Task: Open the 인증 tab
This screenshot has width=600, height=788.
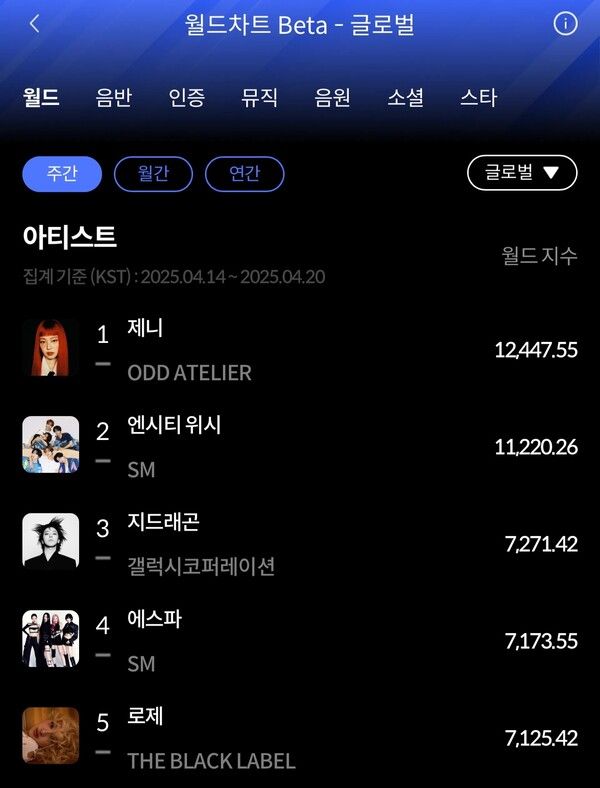Action: pos(187,98)
